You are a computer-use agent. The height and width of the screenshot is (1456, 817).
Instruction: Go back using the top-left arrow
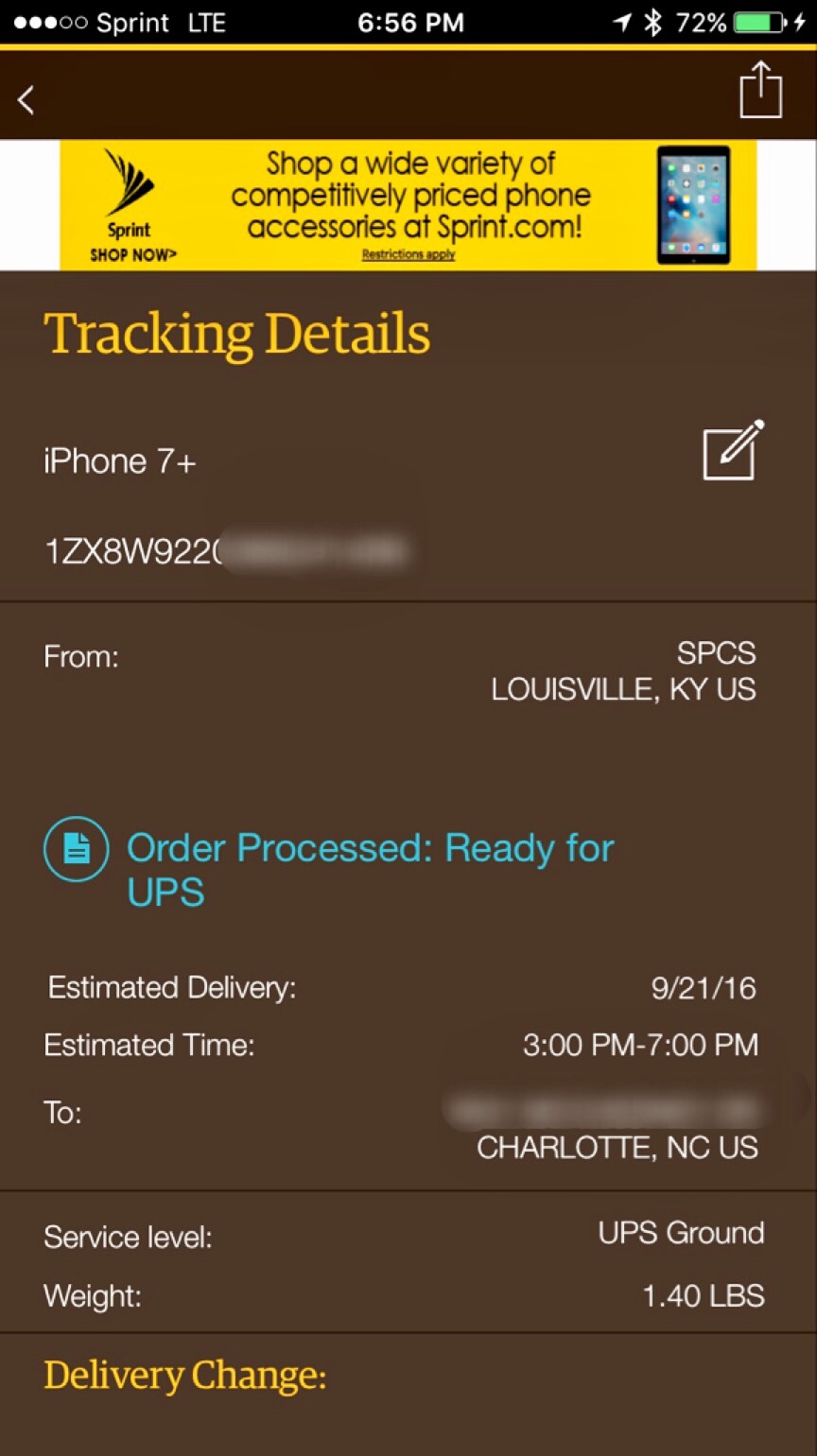click(26, 99)
